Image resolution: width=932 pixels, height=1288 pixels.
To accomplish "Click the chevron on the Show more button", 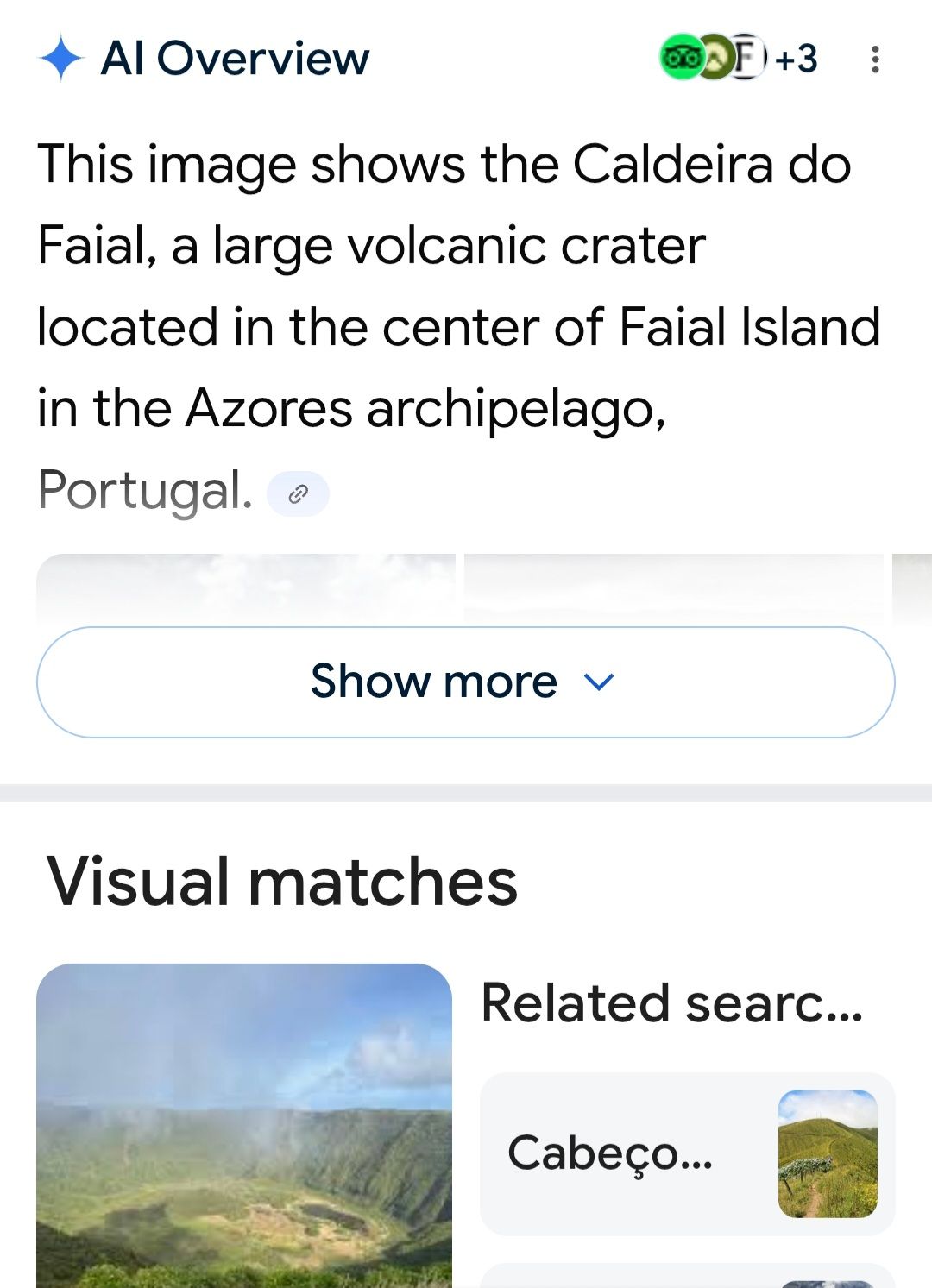I will [597, 682].
